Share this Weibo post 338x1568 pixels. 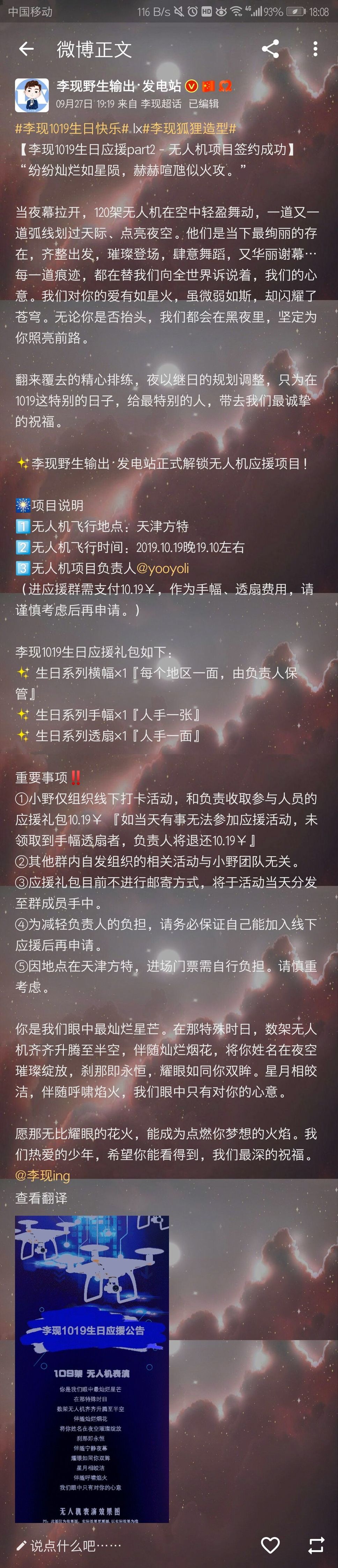point(270,49)
